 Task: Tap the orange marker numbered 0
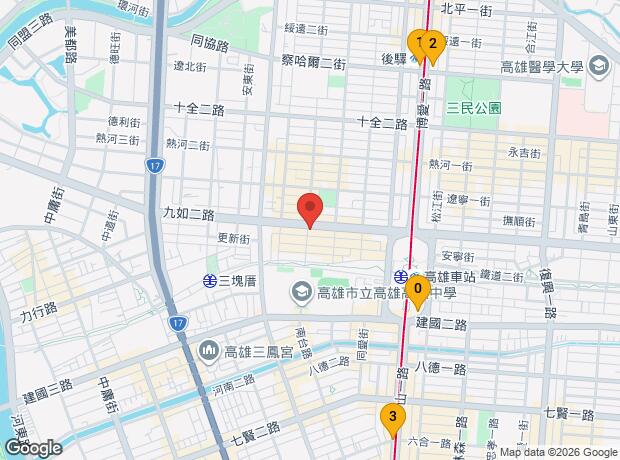[x=417, y=289]
